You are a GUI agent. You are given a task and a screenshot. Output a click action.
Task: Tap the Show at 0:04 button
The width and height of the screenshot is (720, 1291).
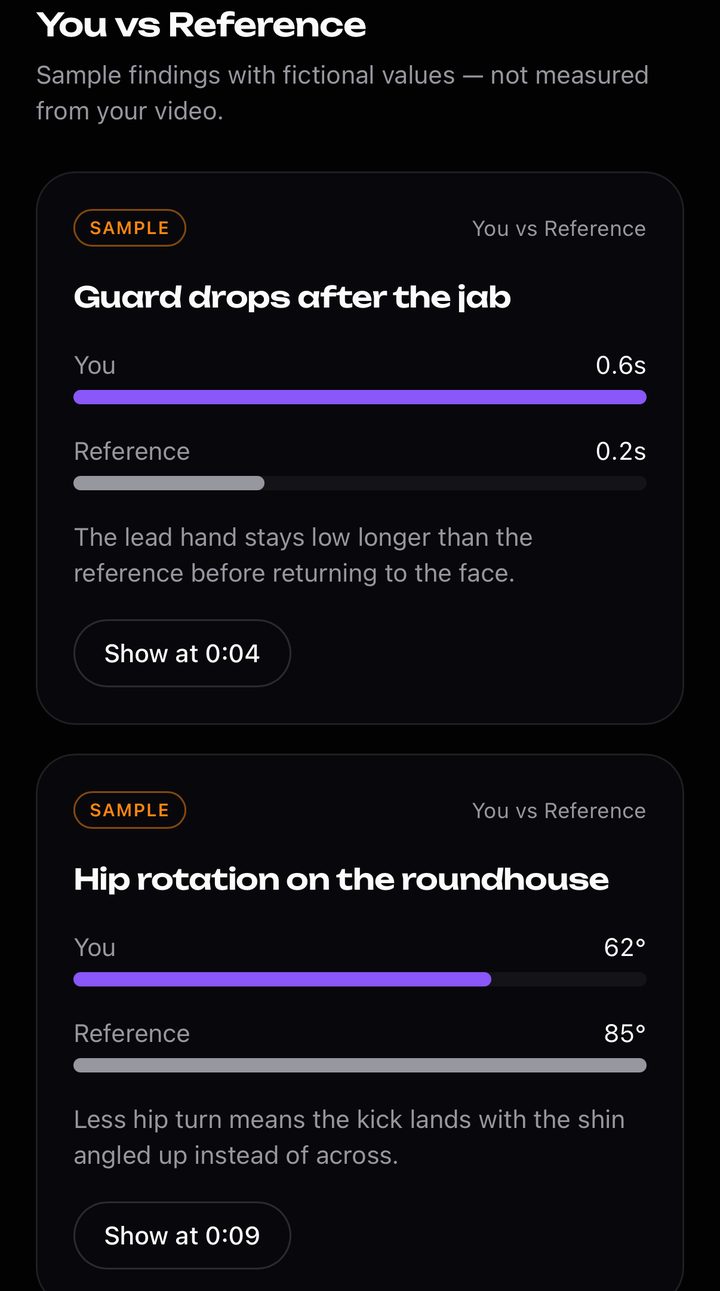[x=182, y=653]
